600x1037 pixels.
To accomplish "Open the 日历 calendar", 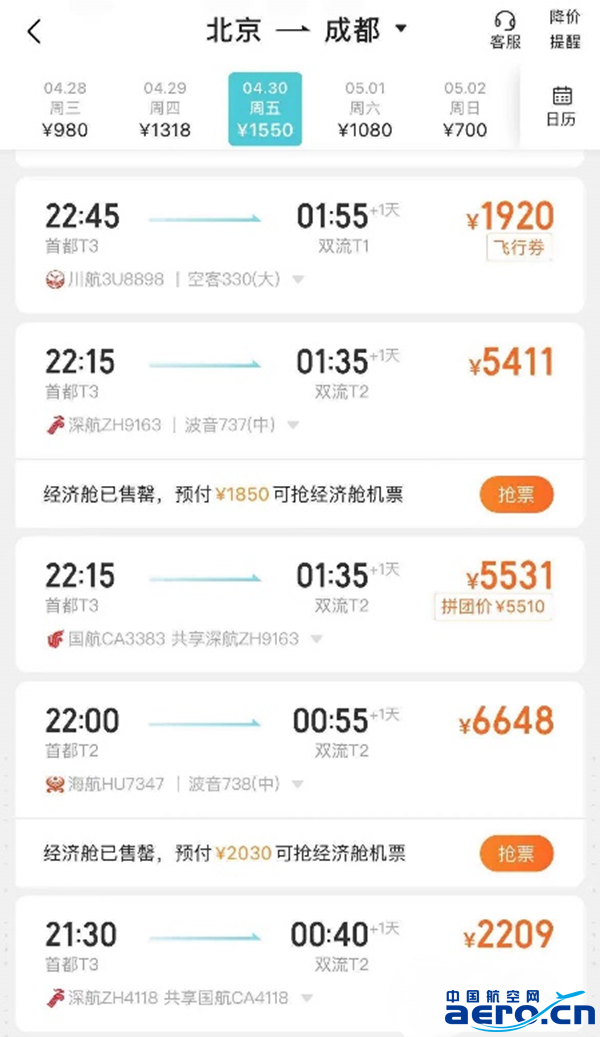I will (x=561, y=106).
